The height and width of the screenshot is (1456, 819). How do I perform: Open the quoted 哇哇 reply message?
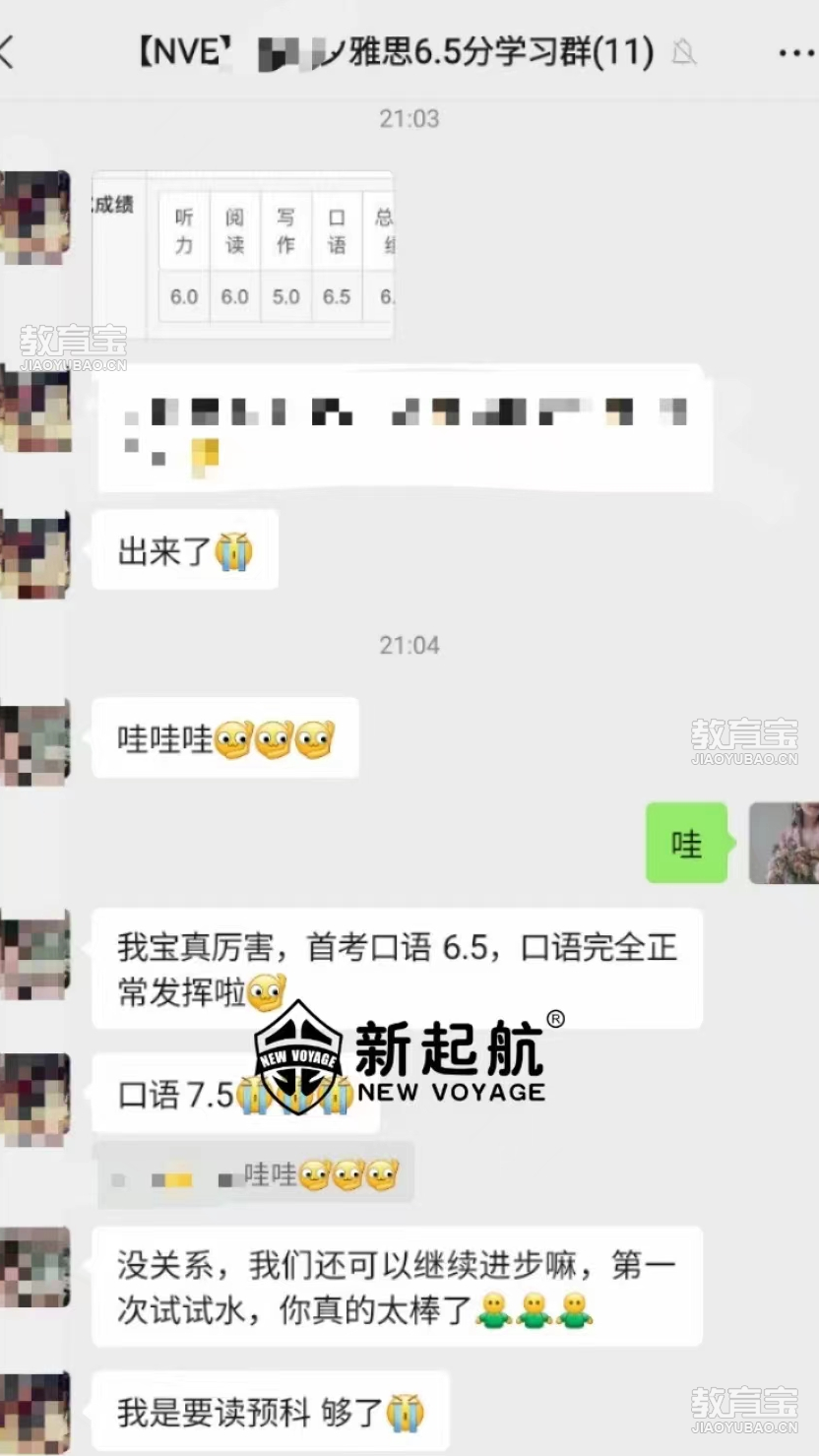255,1174
